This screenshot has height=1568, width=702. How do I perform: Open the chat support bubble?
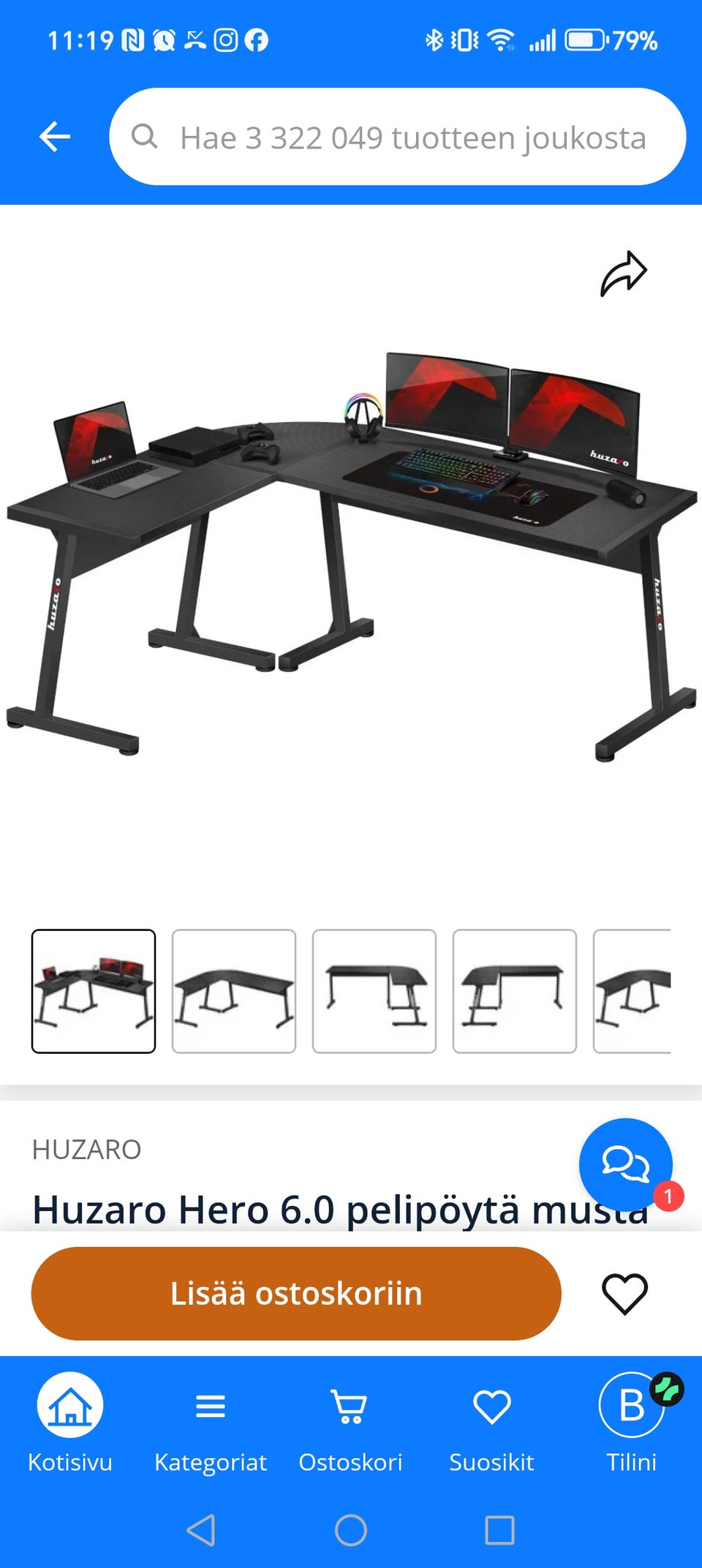pos(625,1164)
